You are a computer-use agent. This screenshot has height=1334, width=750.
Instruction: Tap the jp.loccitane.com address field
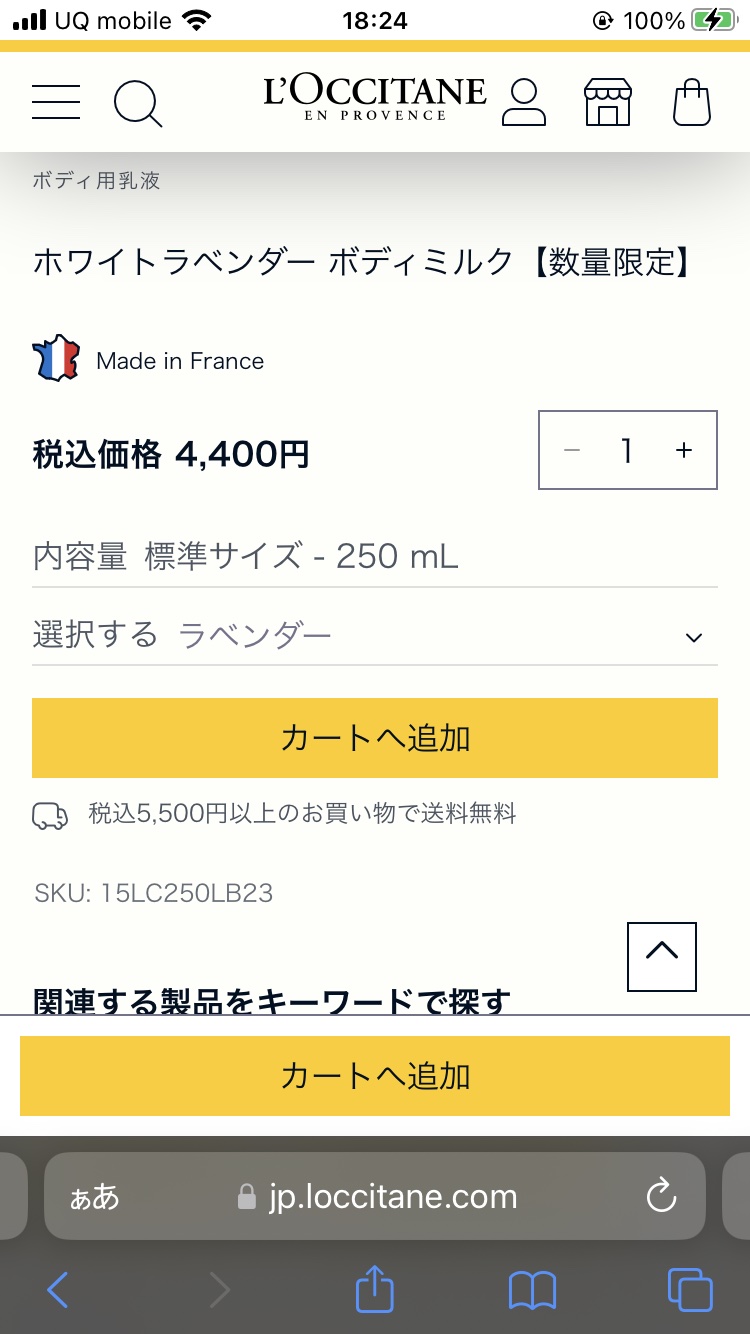click(392, 1196)
